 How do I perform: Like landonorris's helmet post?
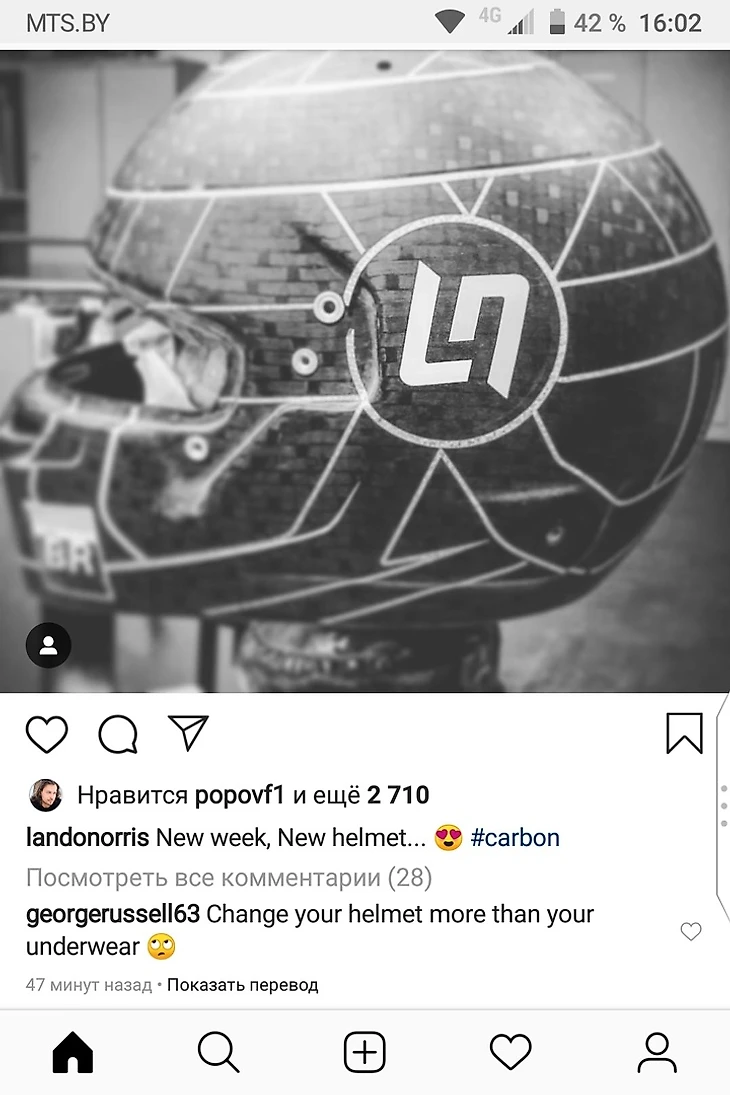[x=46, y=735]
